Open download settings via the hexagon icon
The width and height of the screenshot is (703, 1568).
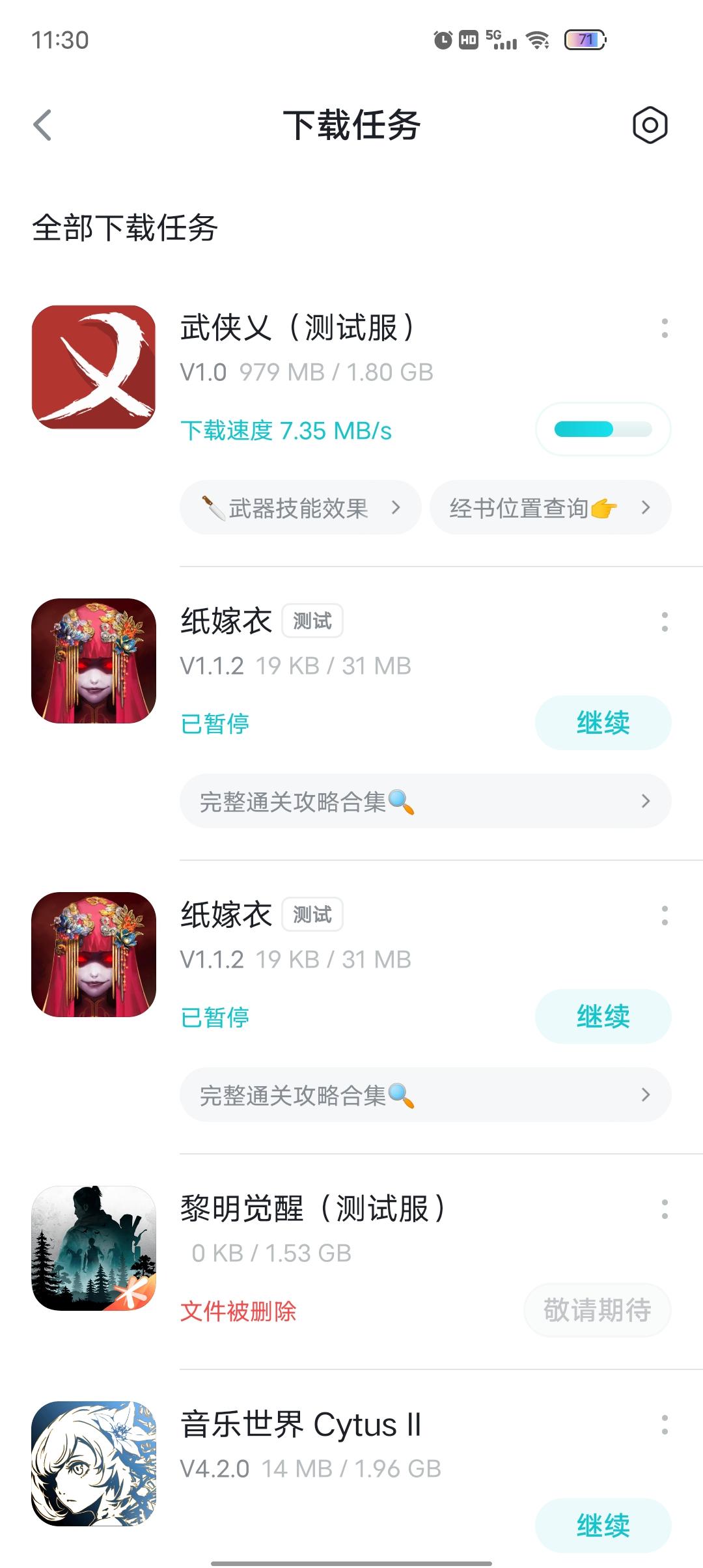(650, 125)
